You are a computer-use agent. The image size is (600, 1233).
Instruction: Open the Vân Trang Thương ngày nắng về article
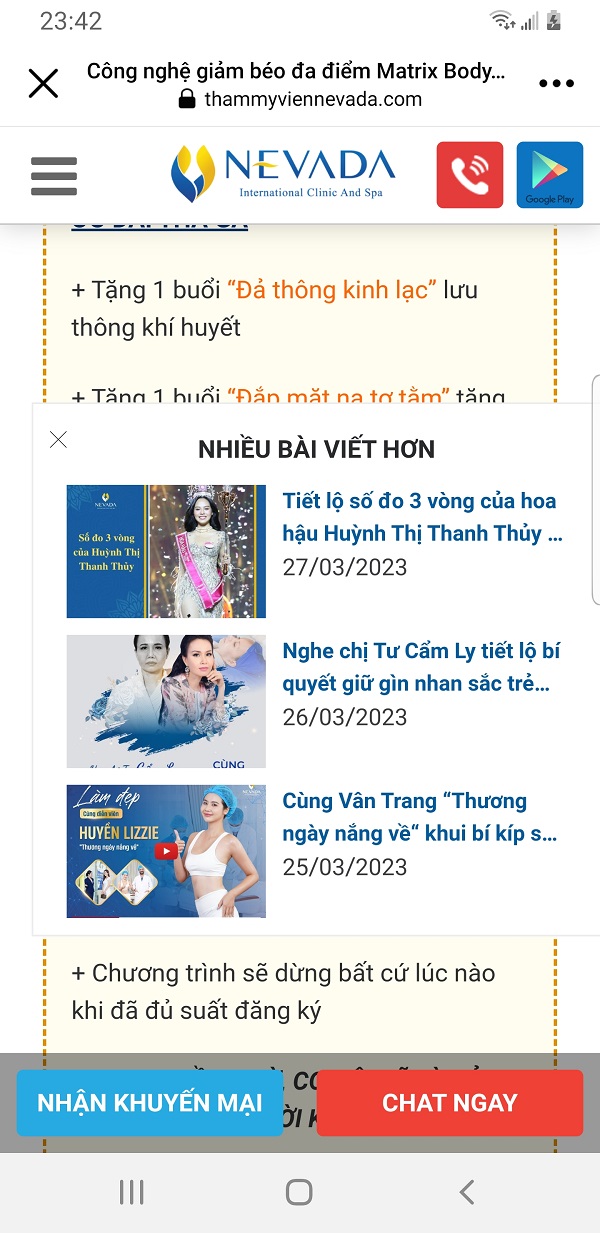point(419,817)
